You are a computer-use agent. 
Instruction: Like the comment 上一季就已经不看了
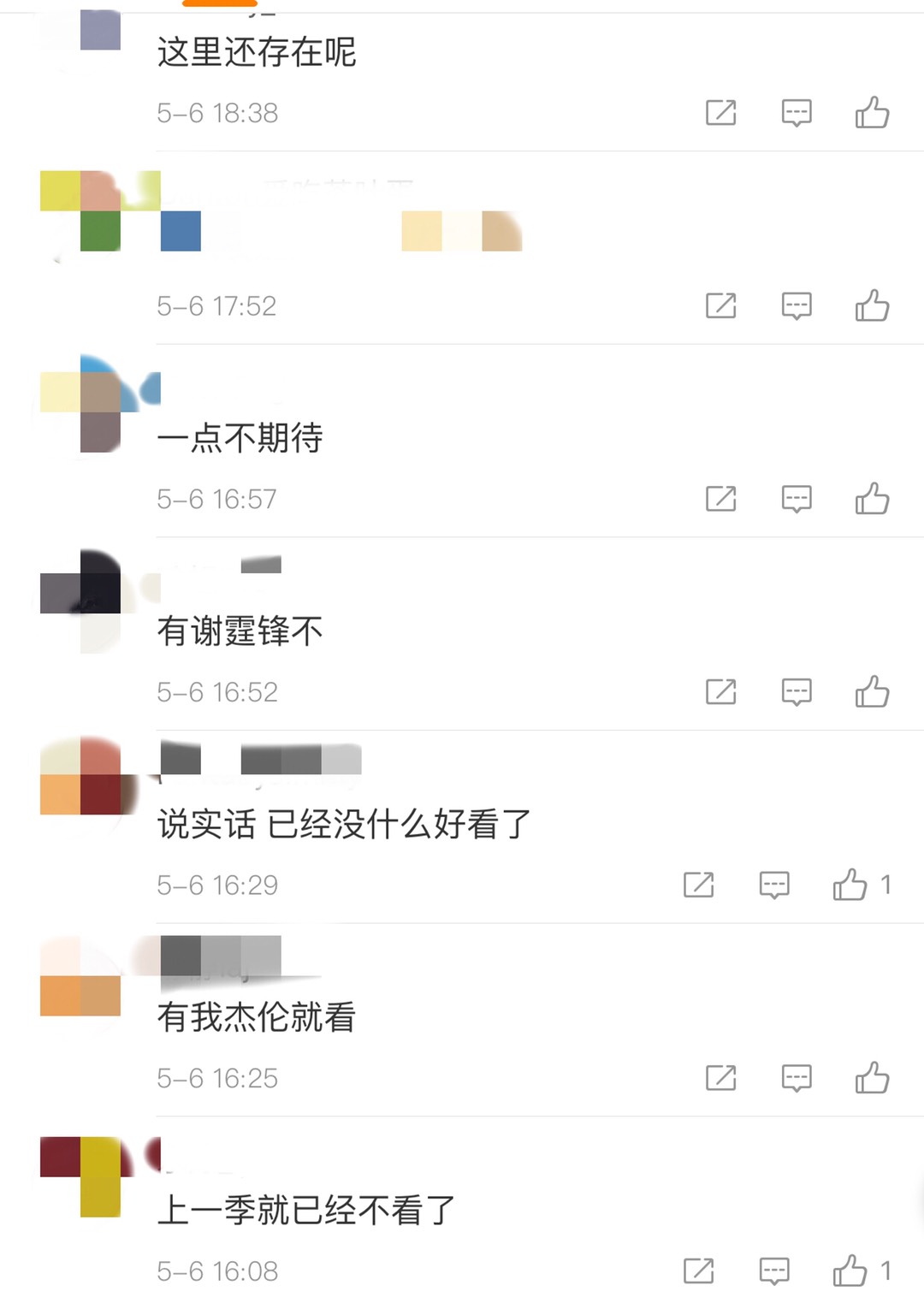[850, 1271]
